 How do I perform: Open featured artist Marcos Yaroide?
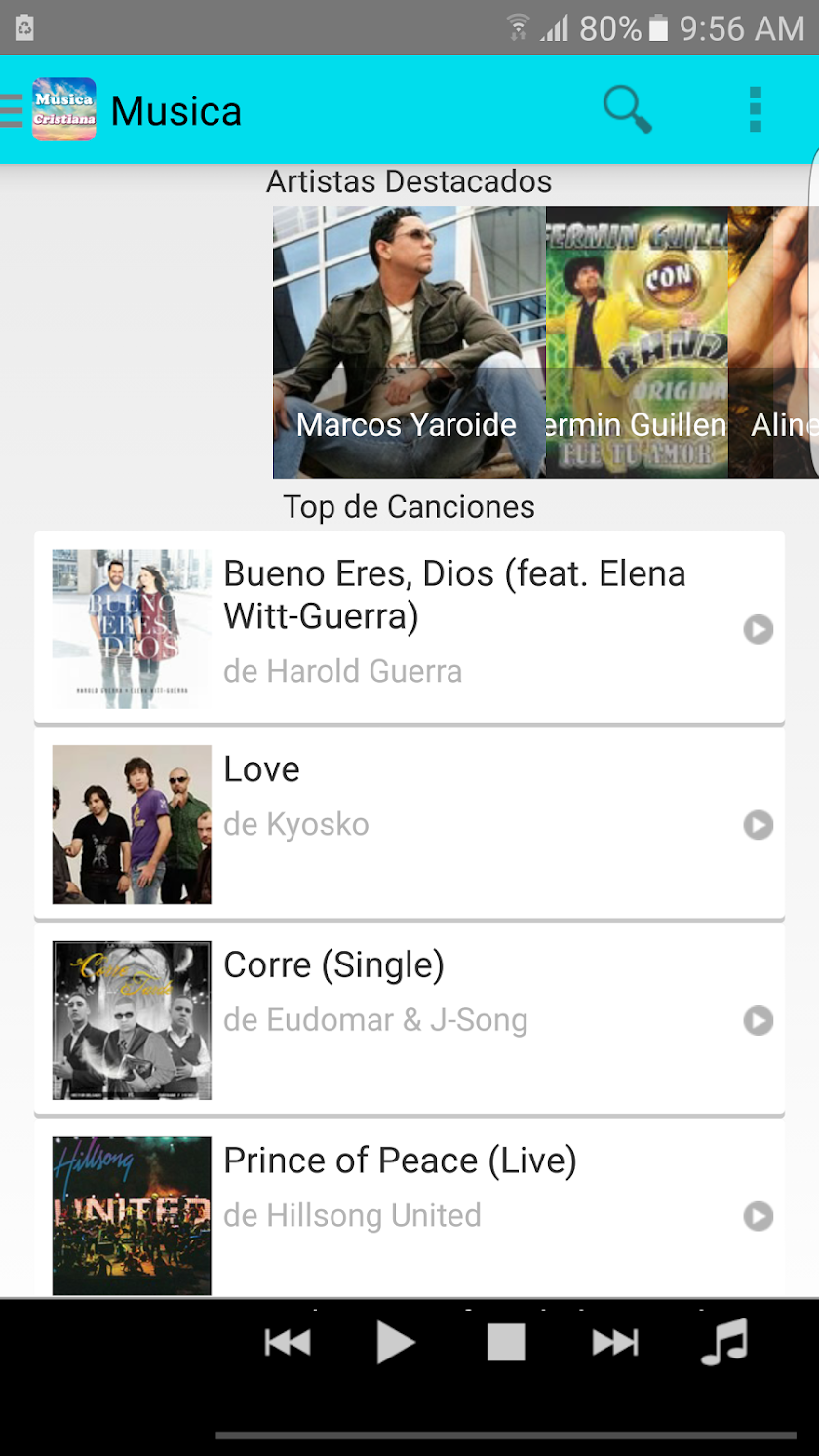click(x=409, y=341)
